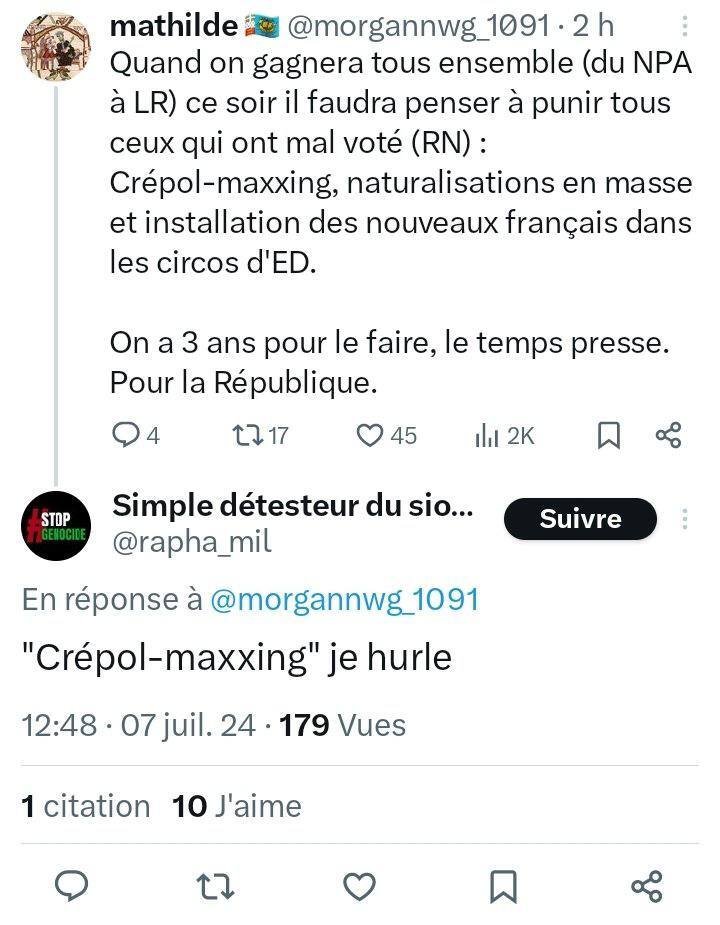This screenshot has width=720, height=925.
Task: See the 10 J'aime list
Action: [237, 806]
